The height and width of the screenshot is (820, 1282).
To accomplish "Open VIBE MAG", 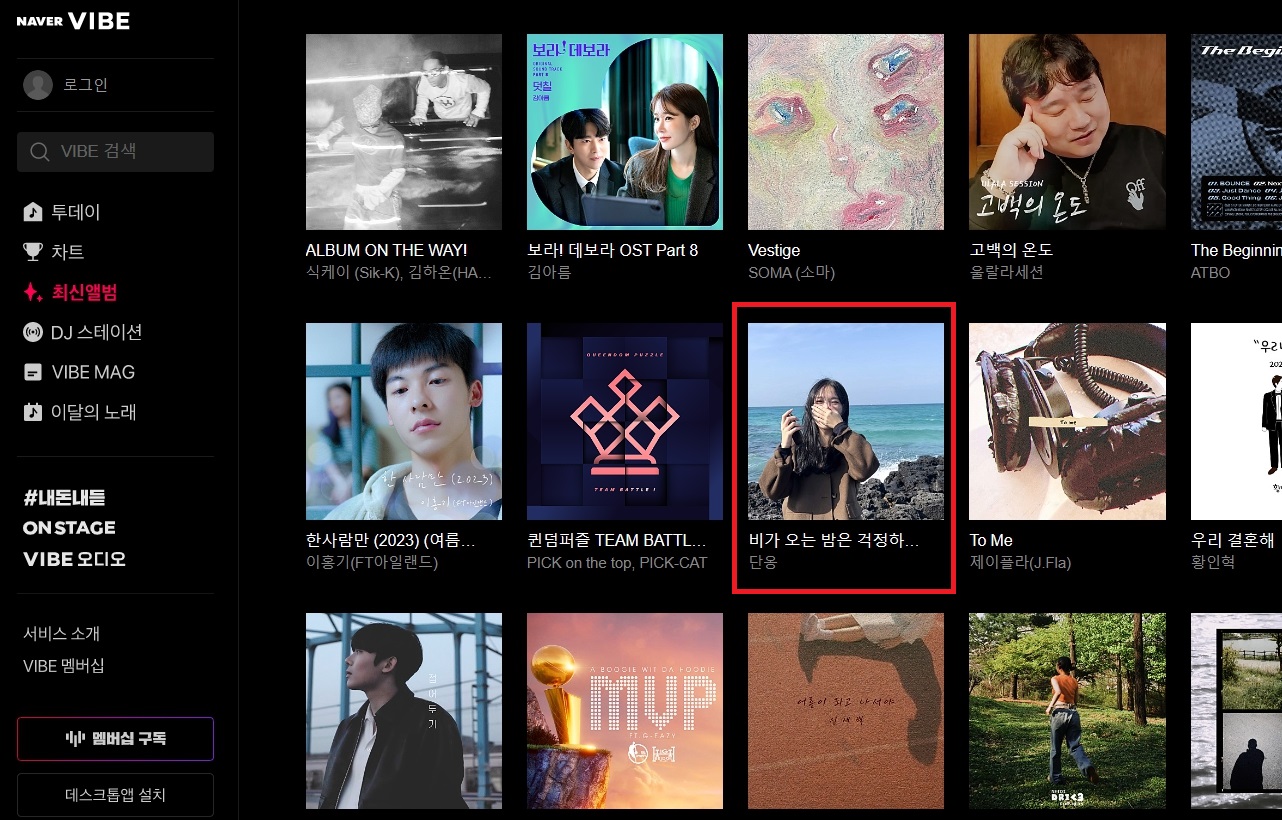I will pos(92,372).
